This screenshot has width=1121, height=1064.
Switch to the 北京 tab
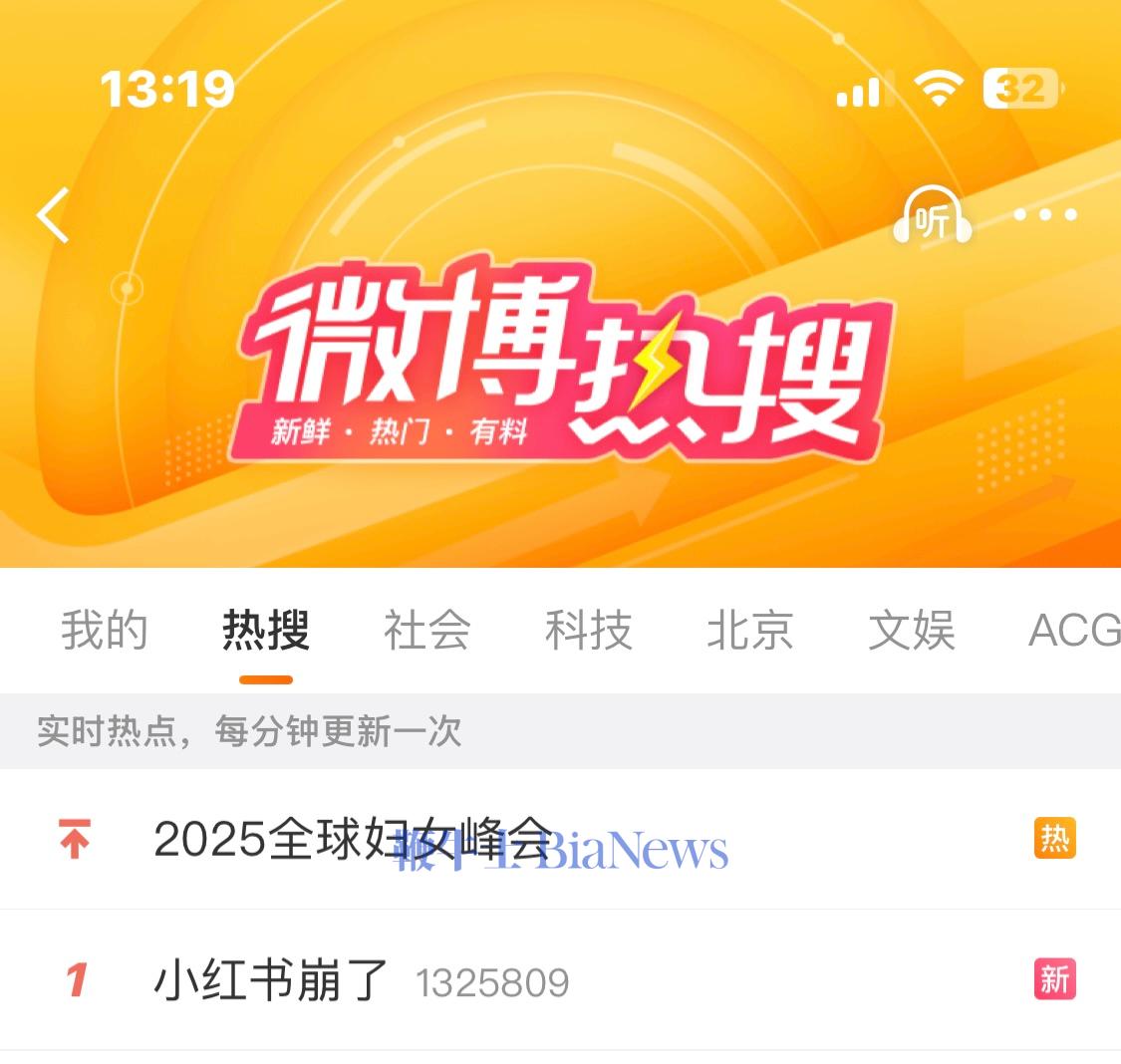tap(750, 631)
